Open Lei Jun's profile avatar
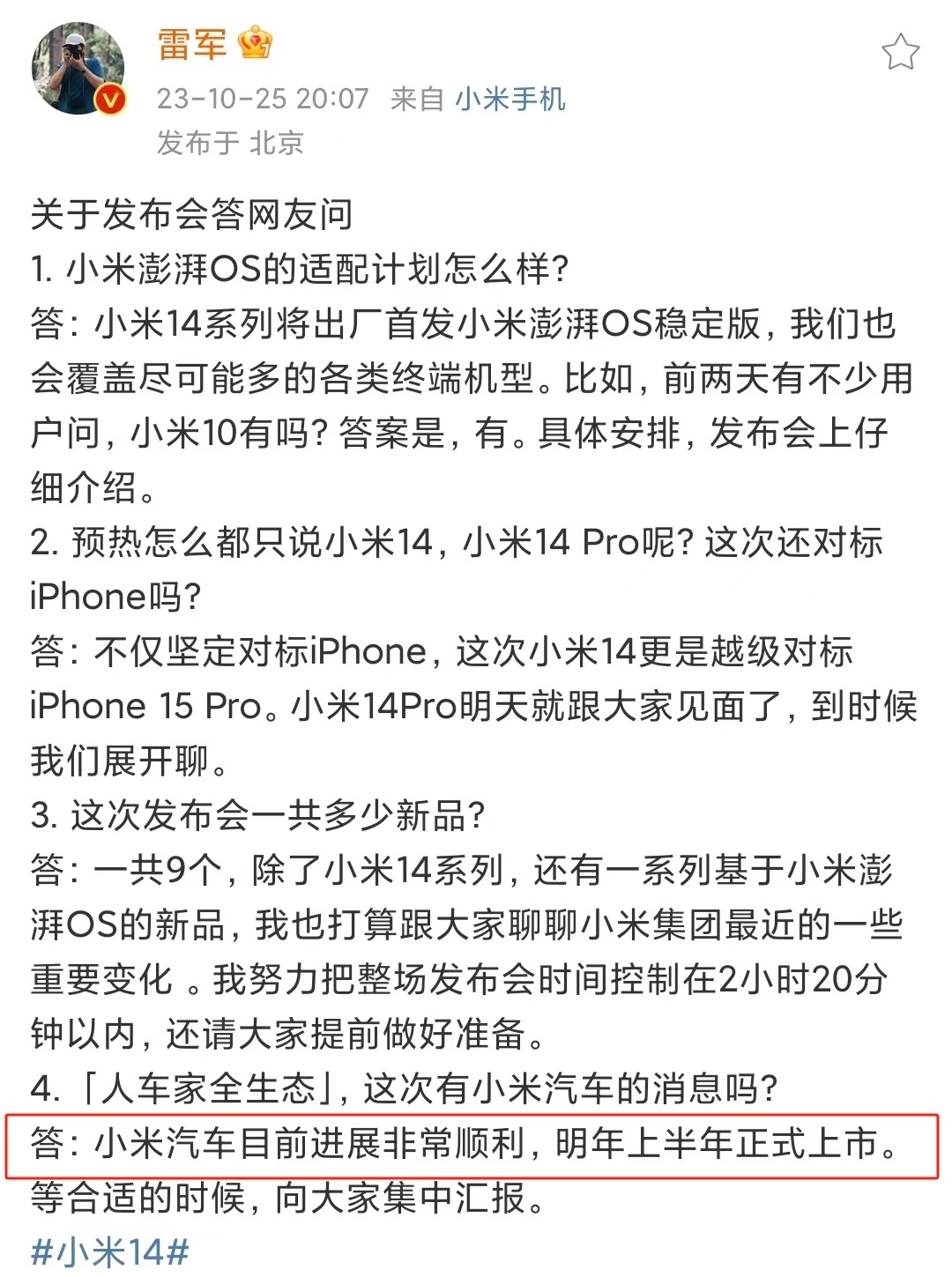 coord(77,69)
